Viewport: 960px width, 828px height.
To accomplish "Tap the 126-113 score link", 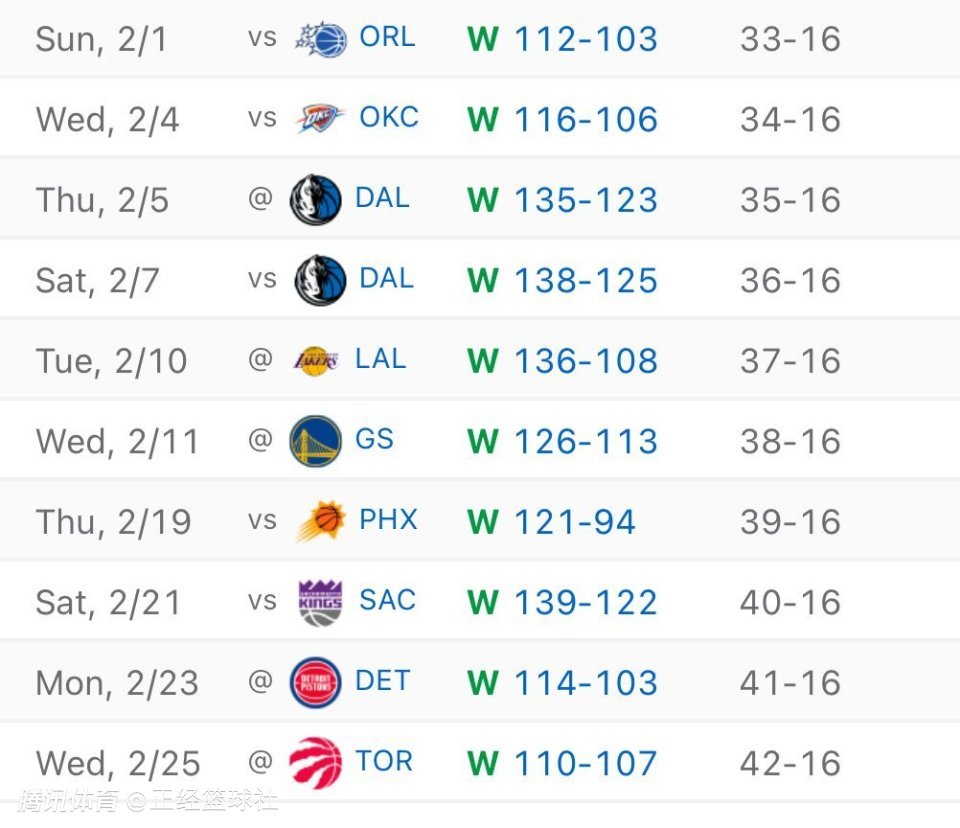I will [585, 442].
